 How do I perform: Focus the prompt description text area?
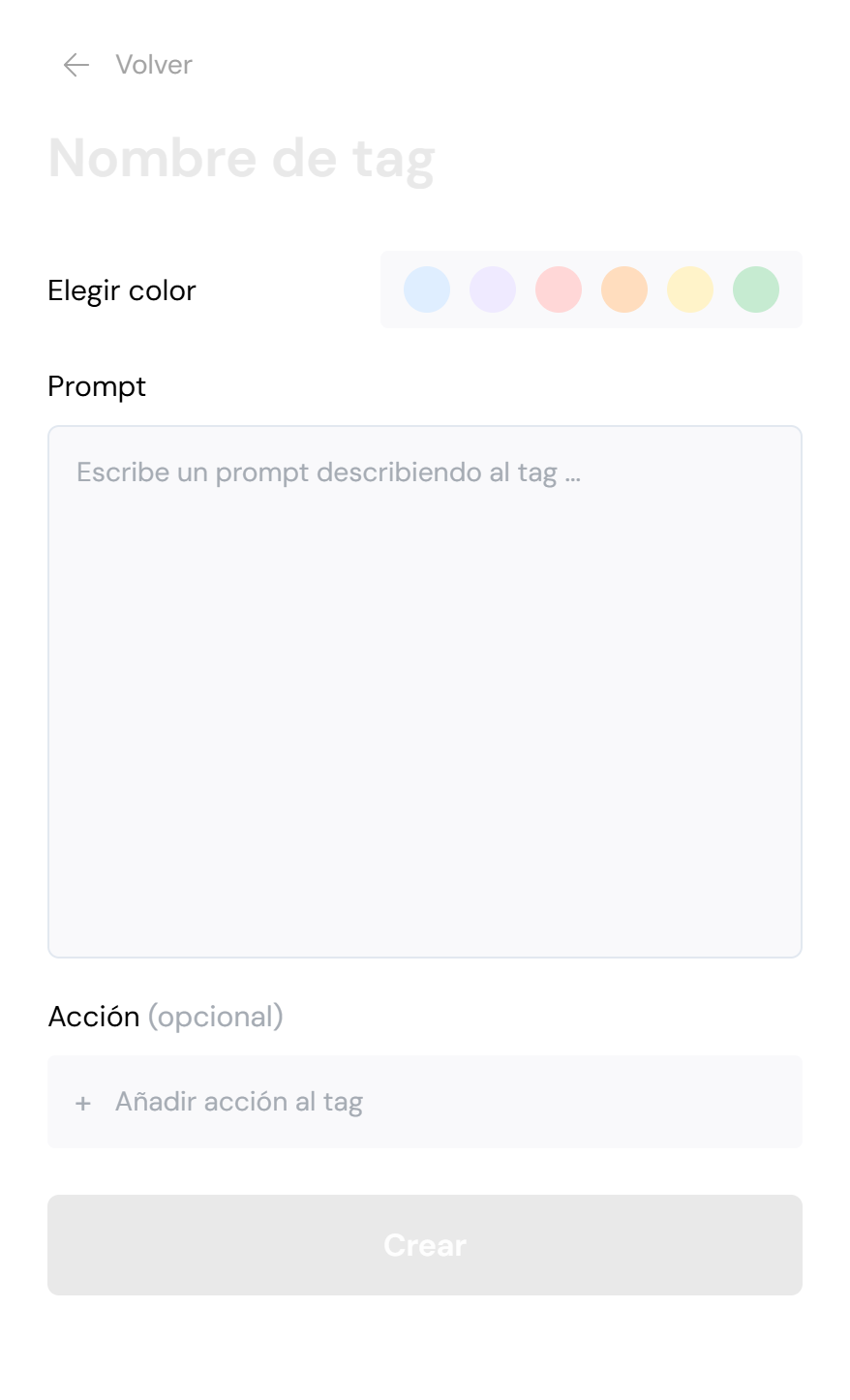point(425,691)
